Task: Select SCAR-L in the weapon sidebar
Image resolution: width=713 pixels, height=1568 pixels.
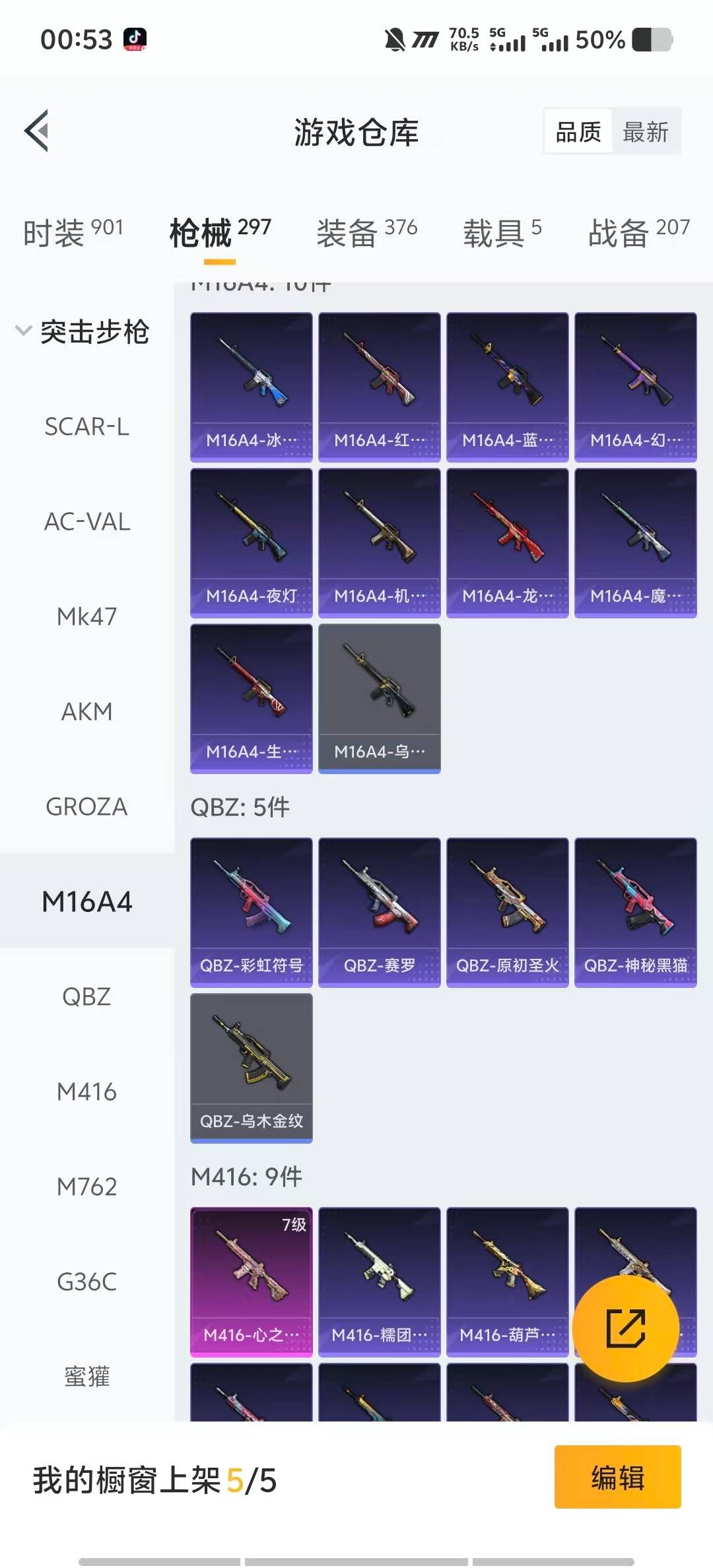Action: (x=86, y=427)
